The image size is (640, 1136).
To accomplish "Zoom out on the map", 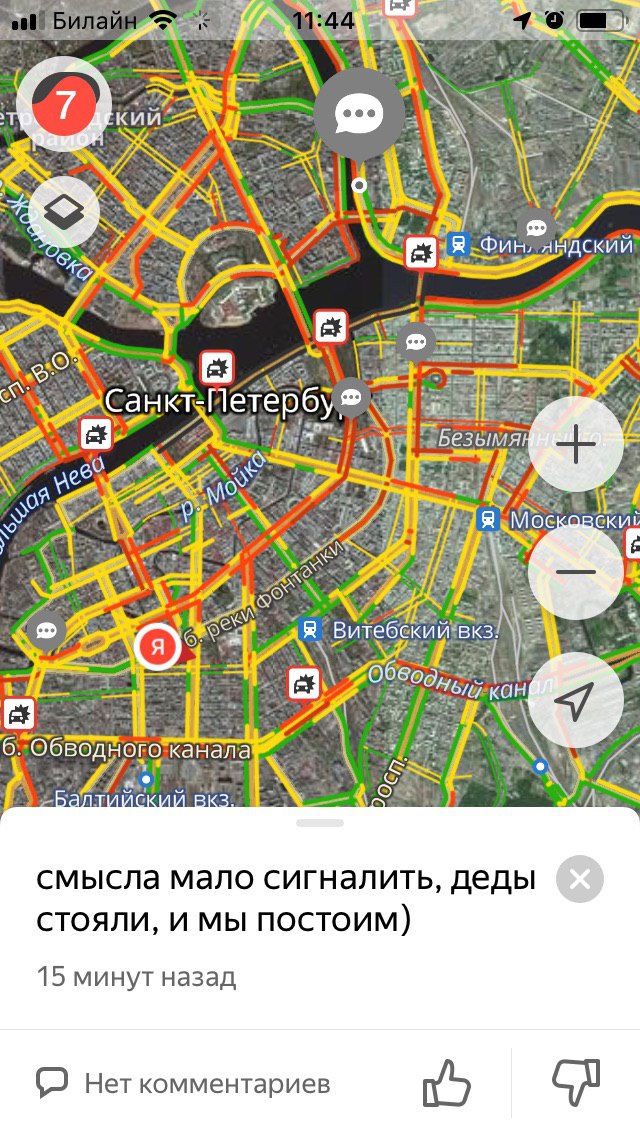I will (575, 572).
